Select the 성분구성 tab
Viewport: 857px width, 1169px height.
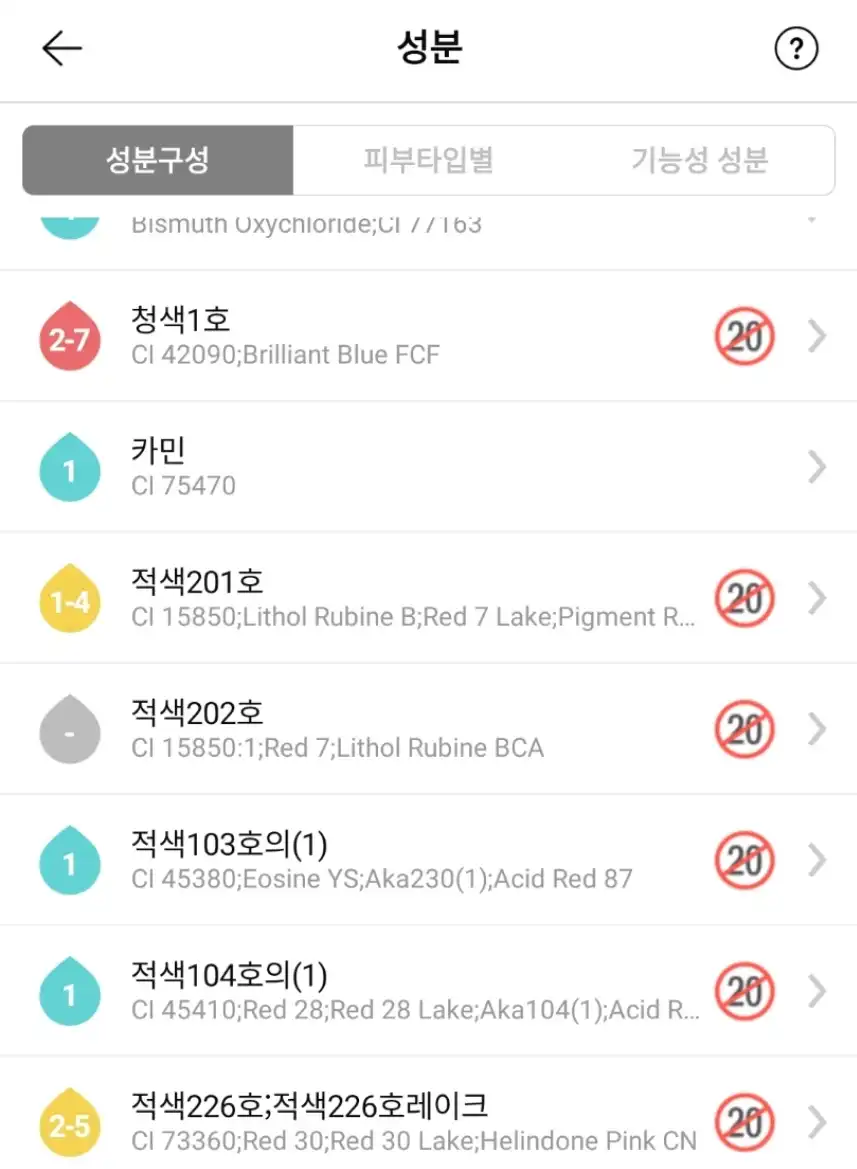pyautogui.click(x=158, y=160)
